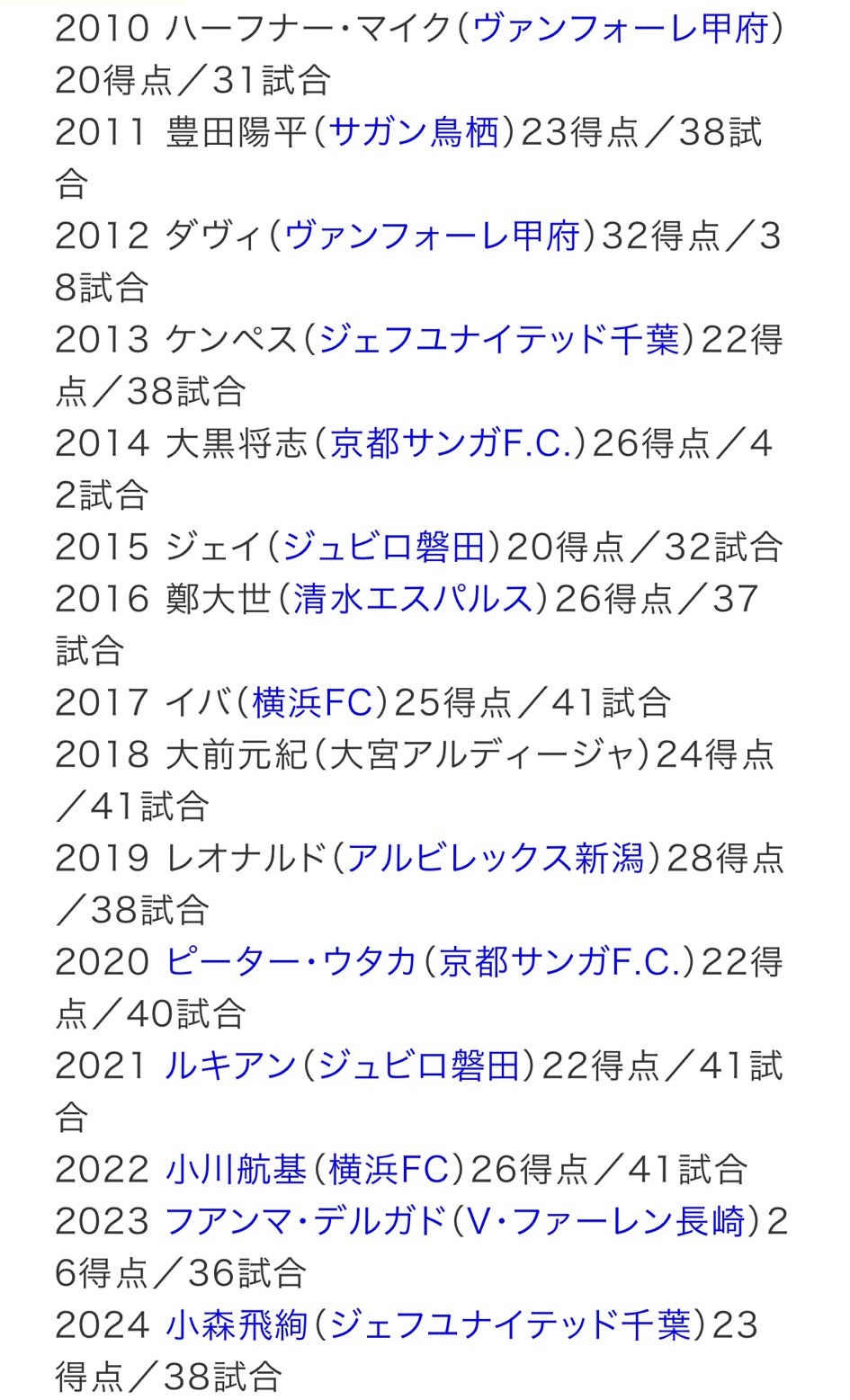850x1400 pixels.
Task: Open the フアンマ・デルガド player link
Action: coord(306,1221)
